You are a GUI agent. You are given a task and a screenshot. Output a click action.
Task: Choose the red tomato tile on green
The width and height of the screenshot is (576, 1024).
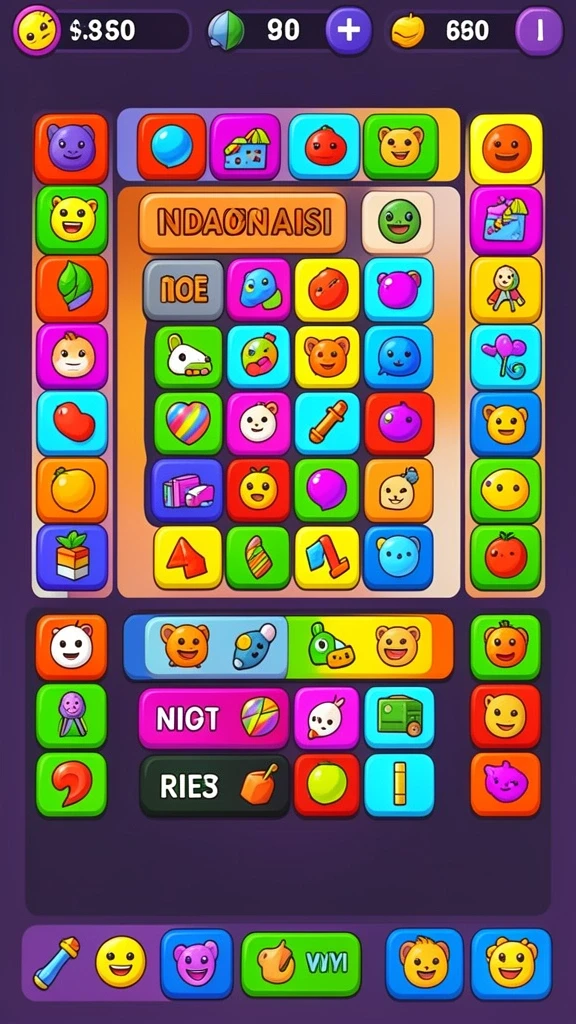point(506,557)
